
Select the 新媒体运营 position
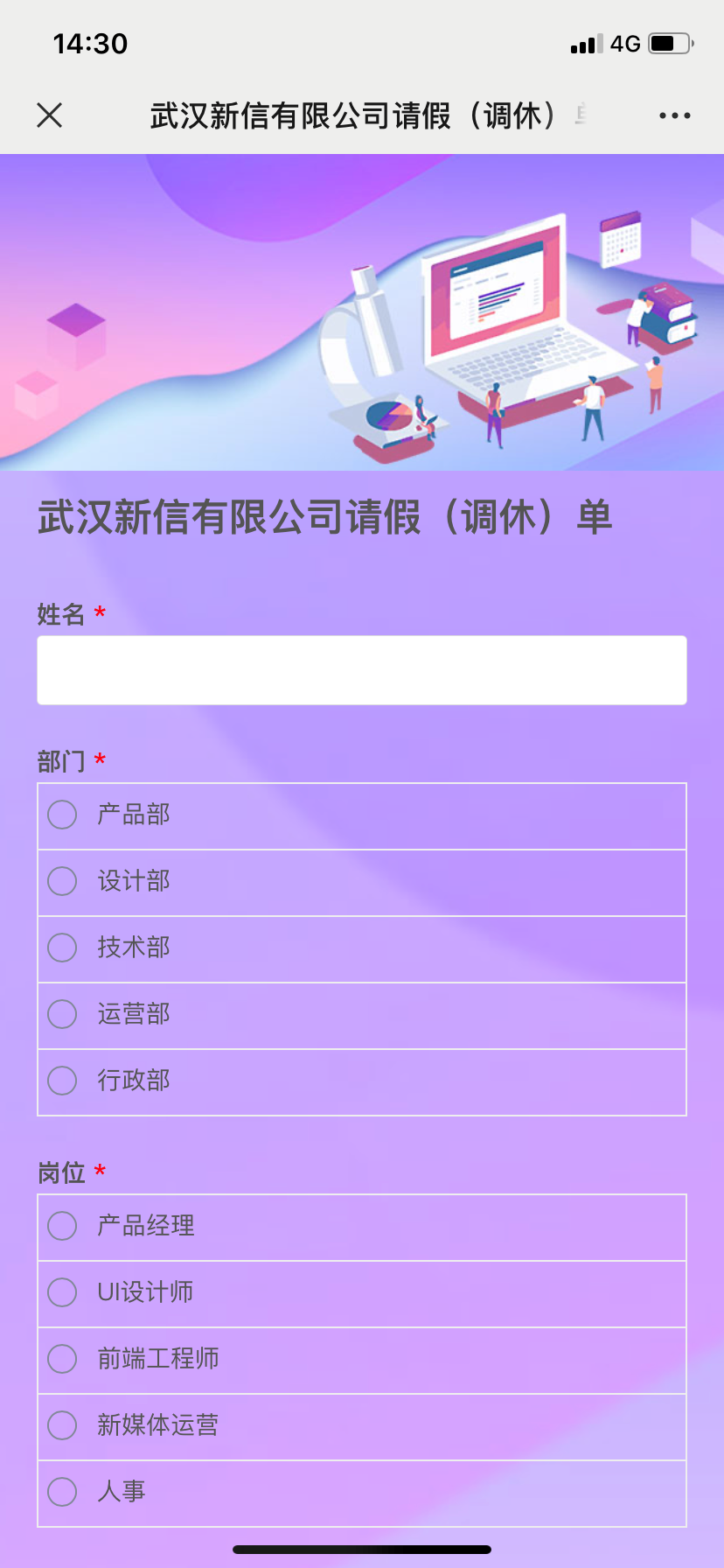pos(62,1425)
